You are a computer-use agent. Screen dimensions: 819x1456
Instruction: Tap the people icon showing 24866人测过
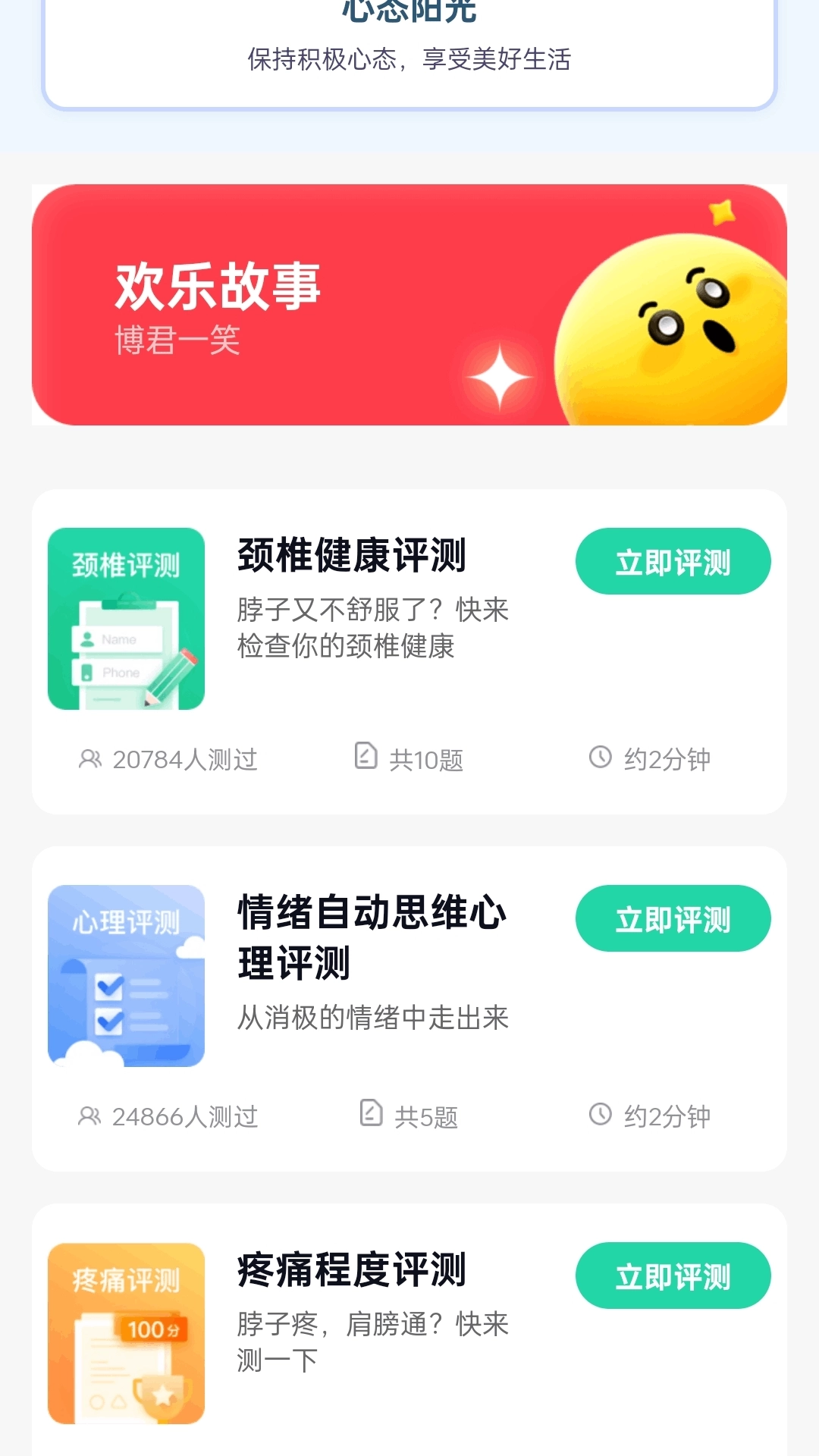[90, 1116]
